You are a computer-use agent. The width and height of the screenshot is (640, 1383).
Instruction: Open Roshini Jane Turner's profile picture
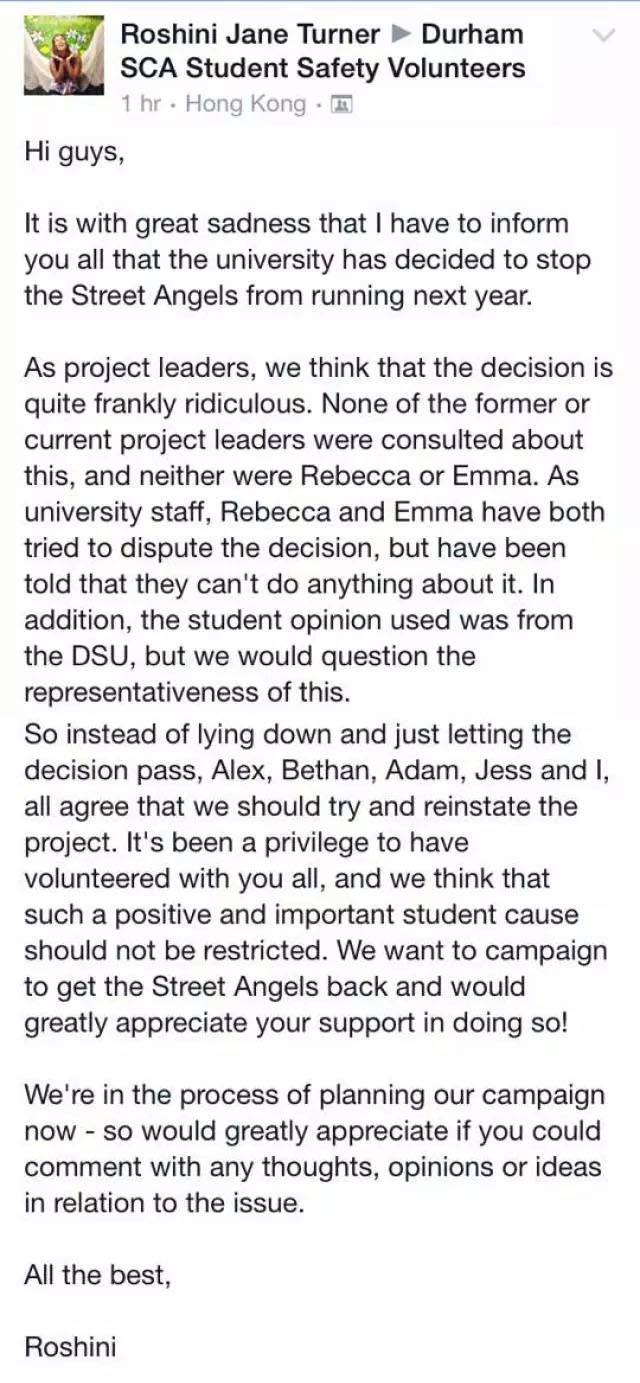(63, 56)
